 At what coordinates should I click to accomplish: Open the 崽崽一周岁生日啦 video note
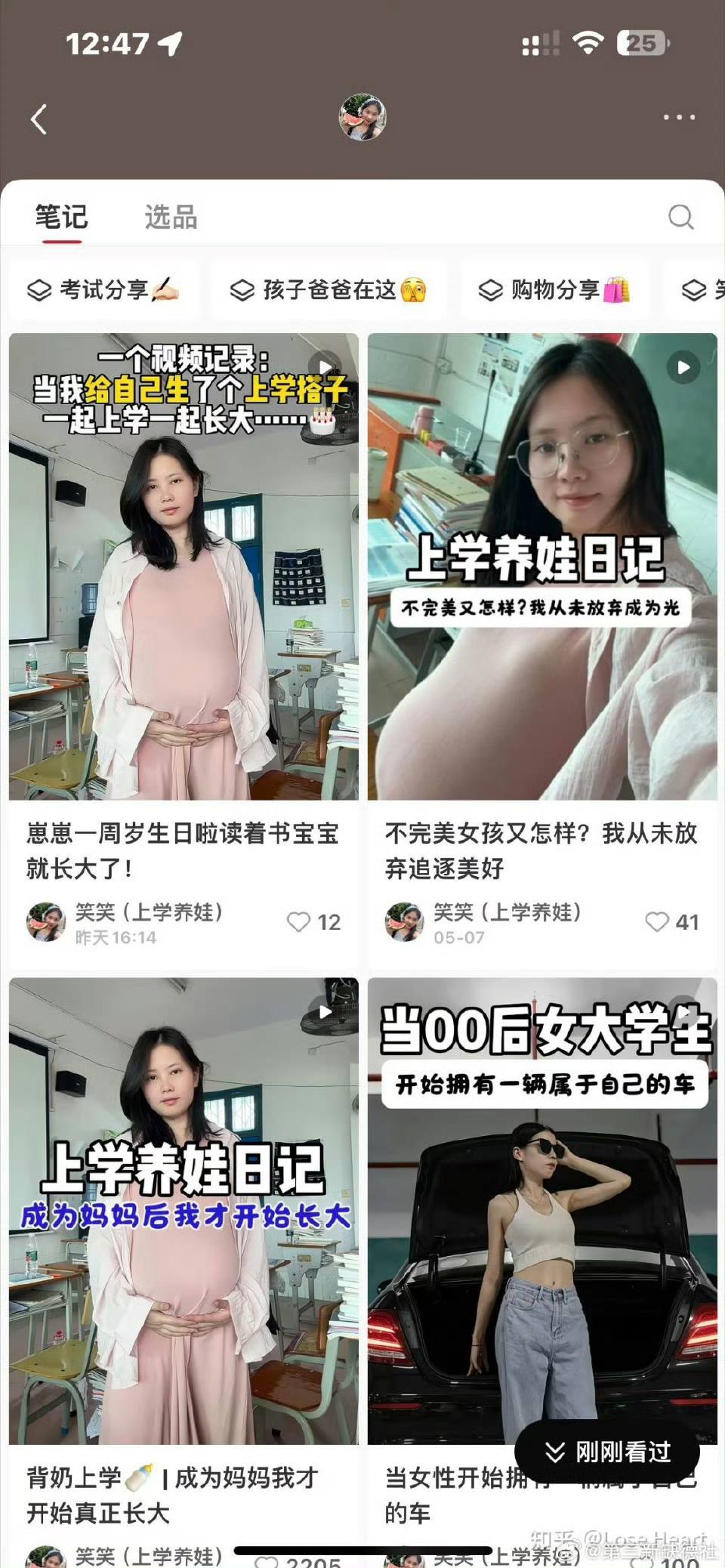pos(184,566)
